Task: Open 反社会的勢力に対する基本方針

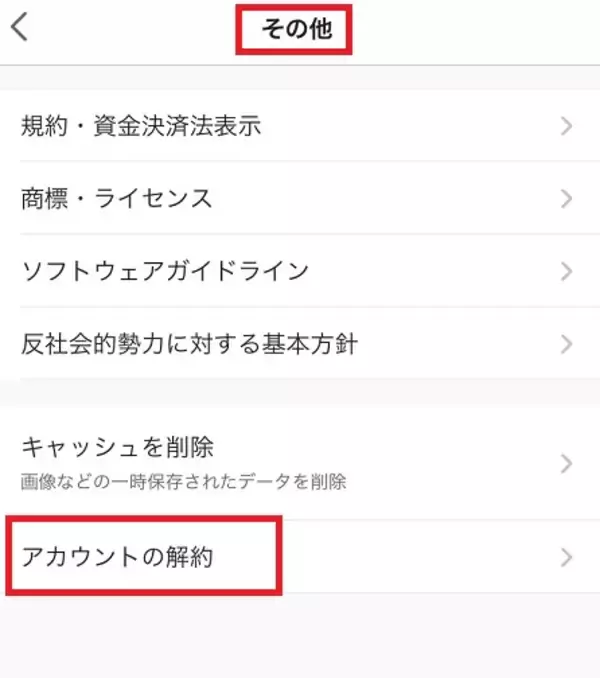Action: click(x=300, y=344)
